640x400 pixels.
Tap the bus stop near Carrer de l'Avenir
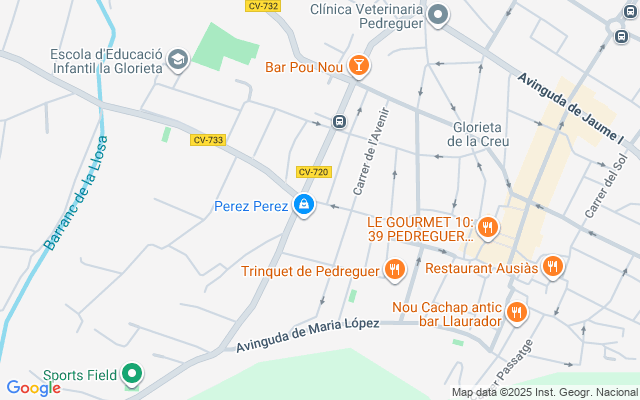click(x=340, y=122)
